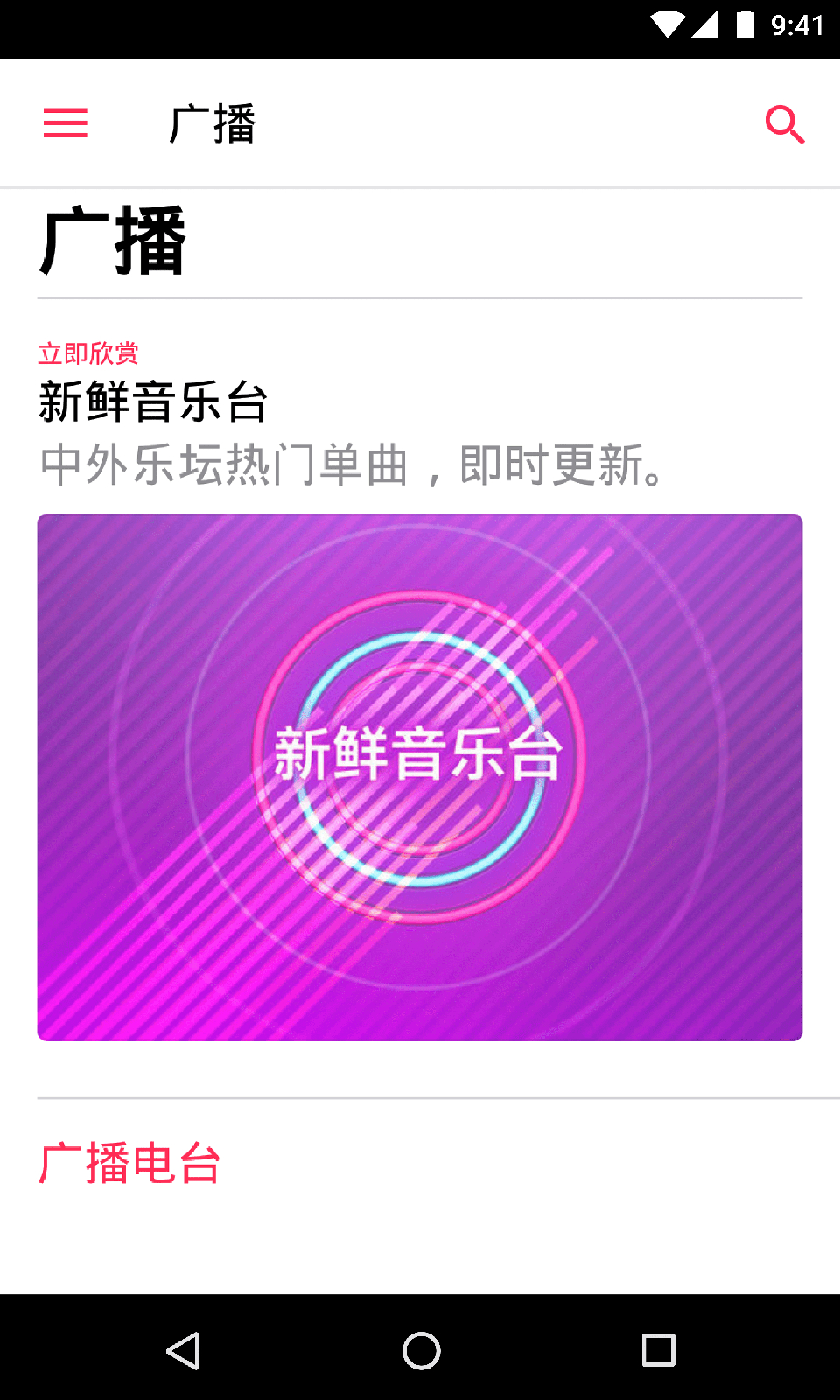This screenshot has height=1400, width=840.
Task: Play the 新鲜音乐台 station card
Action: tap(420, 777)
